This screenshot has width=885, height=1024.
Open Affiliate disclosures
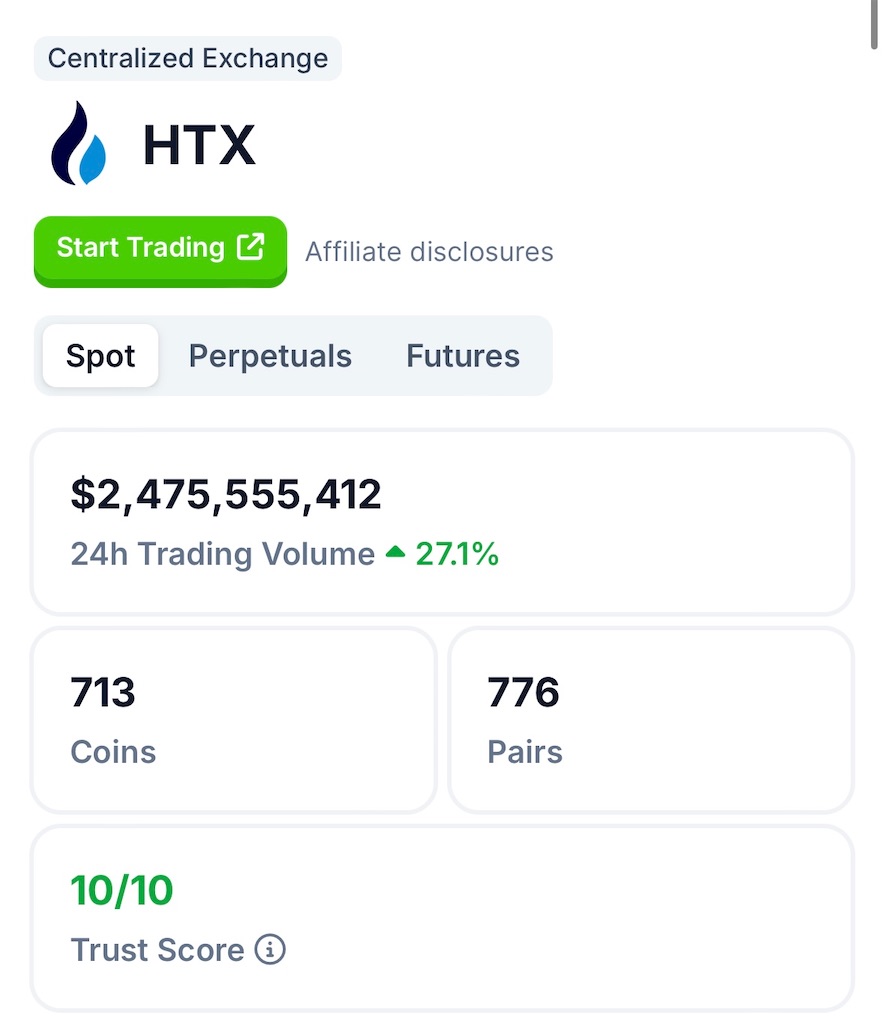pos(428,252)
